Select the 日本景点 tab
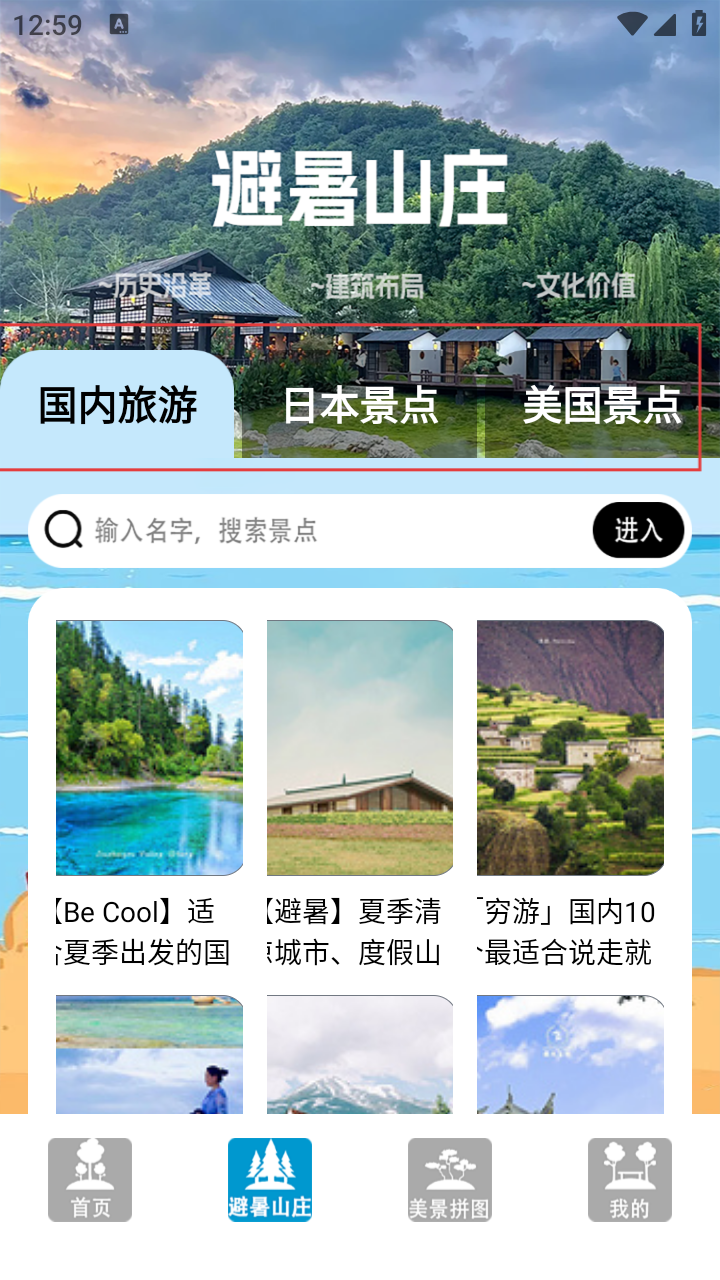The image size is (720, 1280). pos(360,405)
